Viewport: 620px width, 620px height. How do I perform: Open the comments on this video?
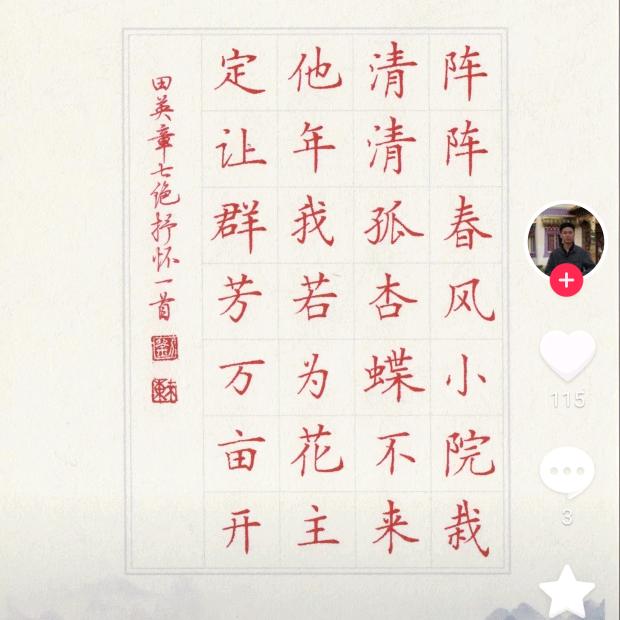(567, 471)
